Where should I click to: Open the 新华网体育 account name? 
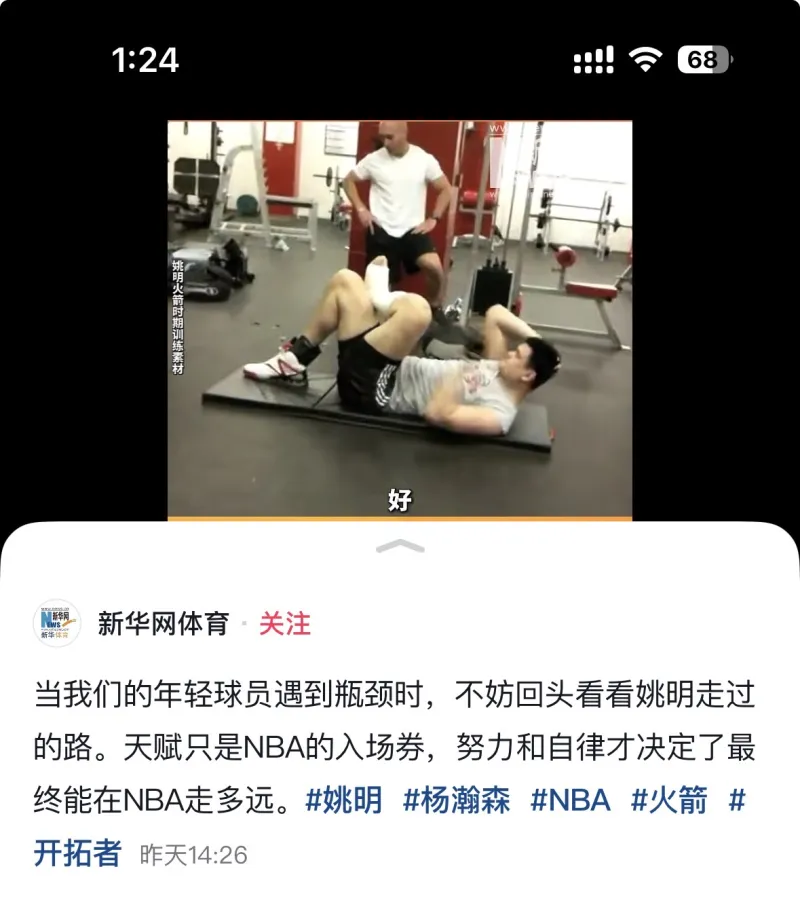(x=162, y=624)
